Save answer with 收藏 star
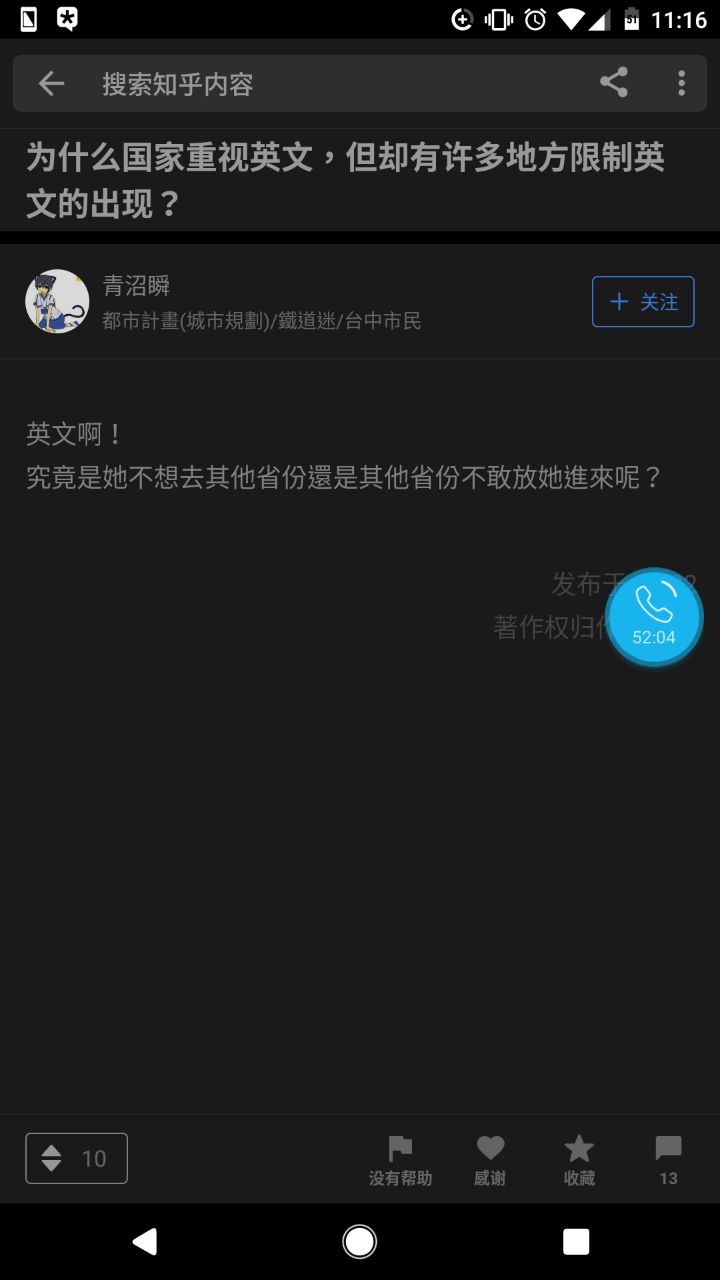This screenshot has height=1280, width=720. pyautogui.click(x=579, y=1160)
